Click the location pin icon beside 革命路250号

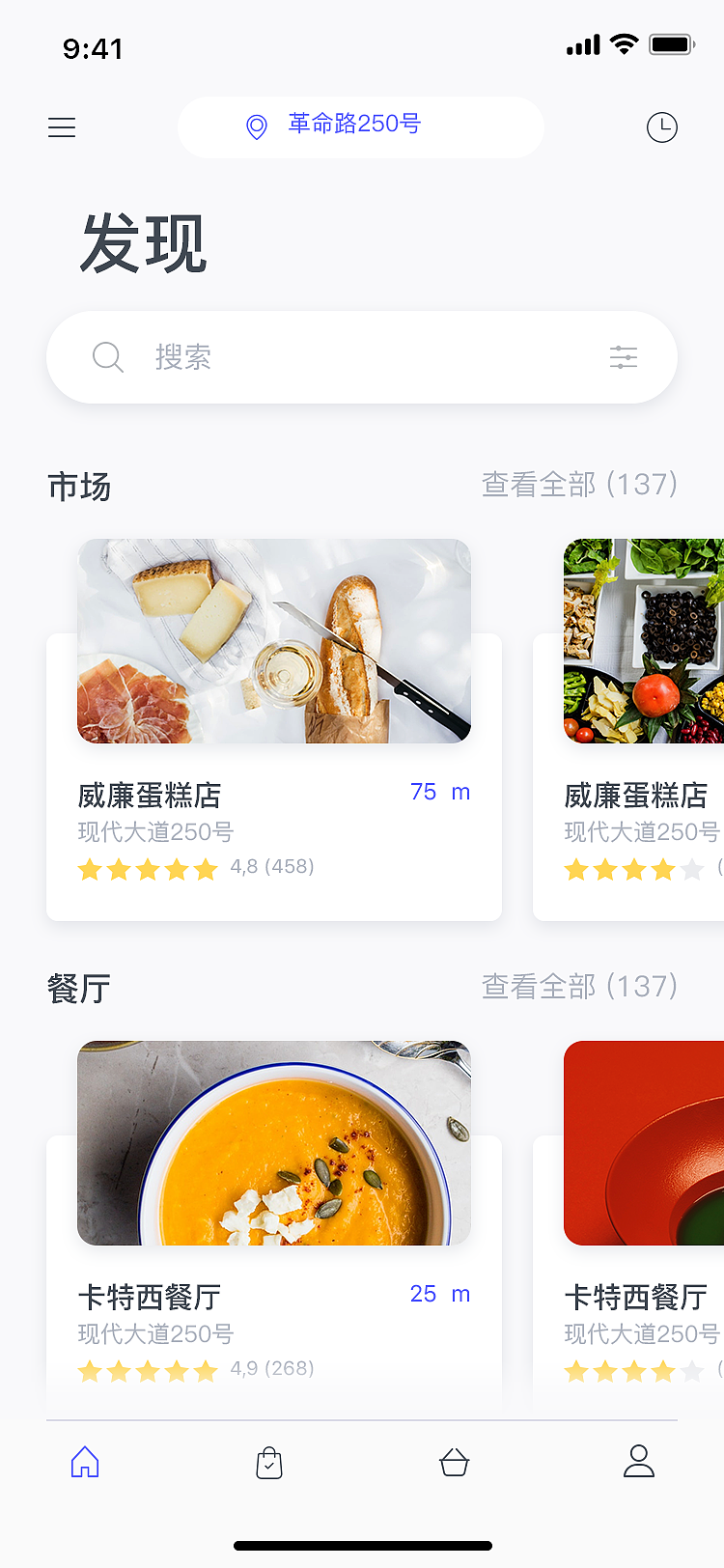256,127
